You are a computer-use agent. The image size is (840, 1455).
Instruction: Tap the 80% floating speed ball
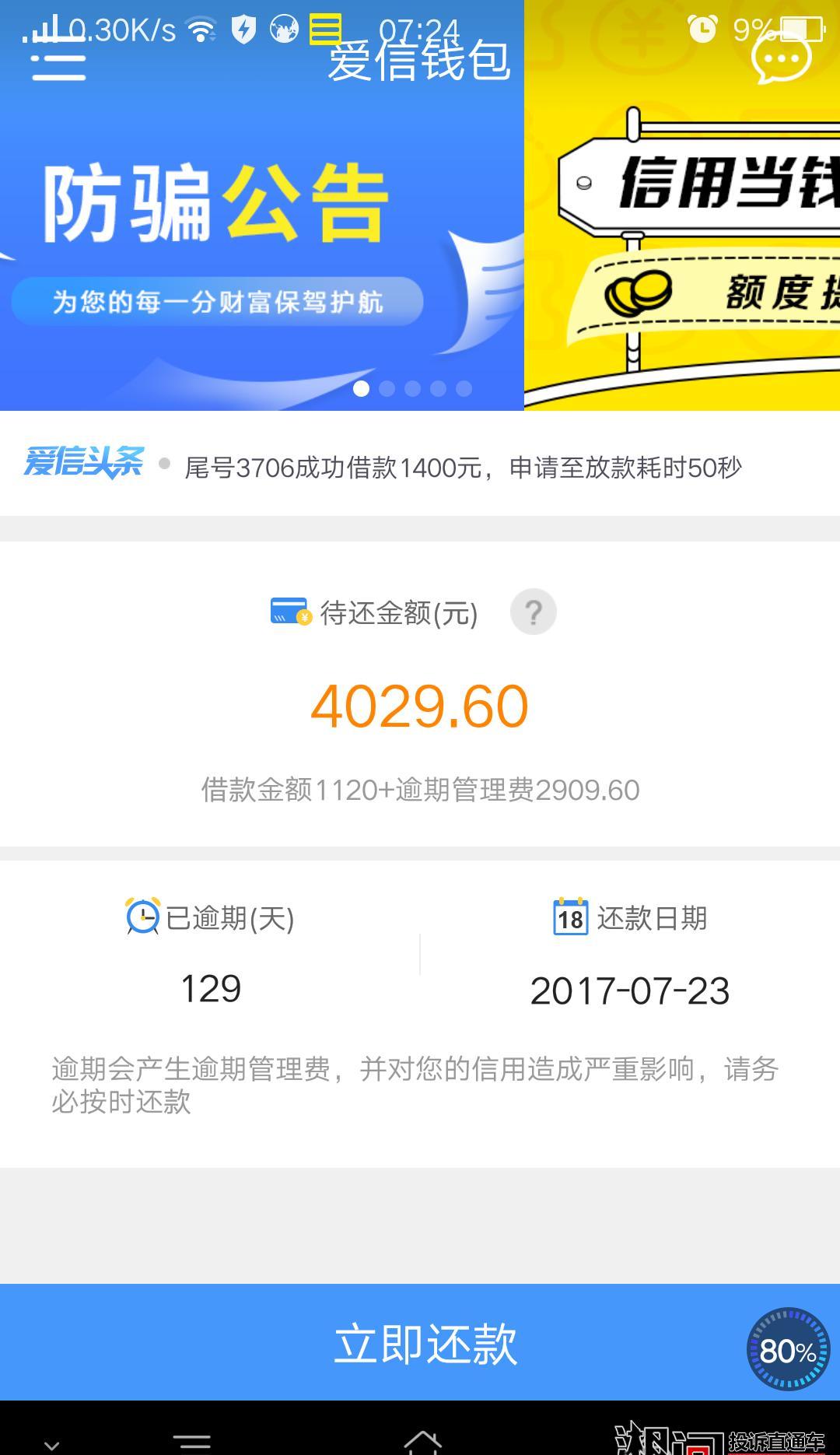(788, 1350)
